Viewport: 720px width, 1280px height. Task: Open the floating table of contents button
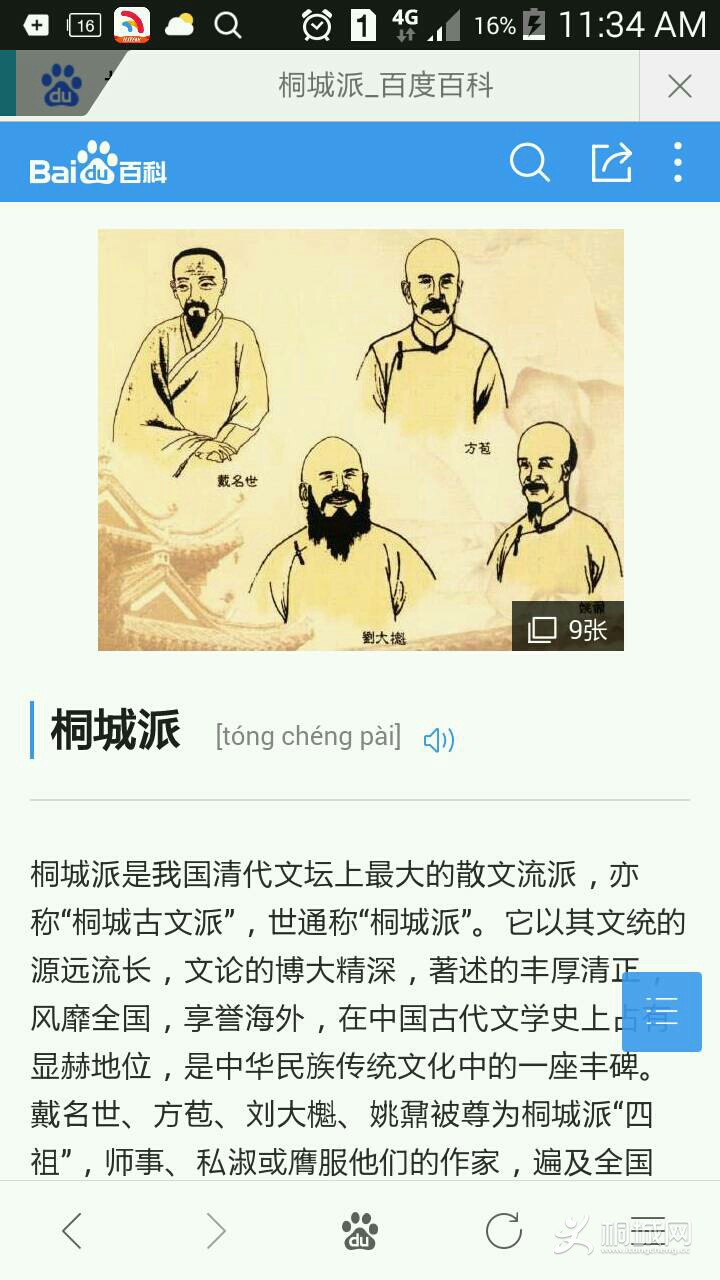(x=662, y=1011)
